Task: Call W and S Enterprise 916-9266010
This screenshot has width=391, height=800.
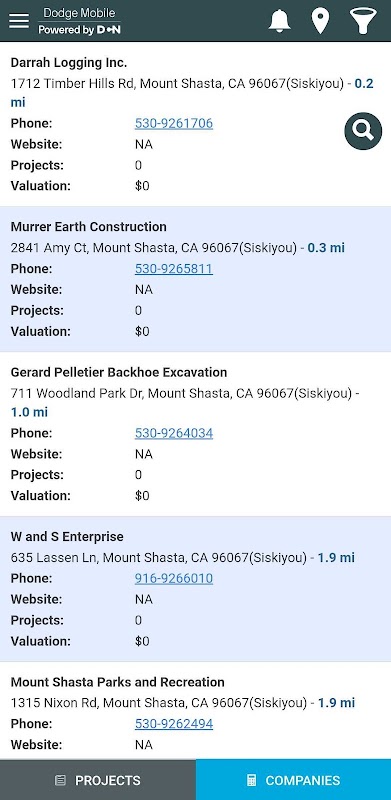Action: pos(174,579)
